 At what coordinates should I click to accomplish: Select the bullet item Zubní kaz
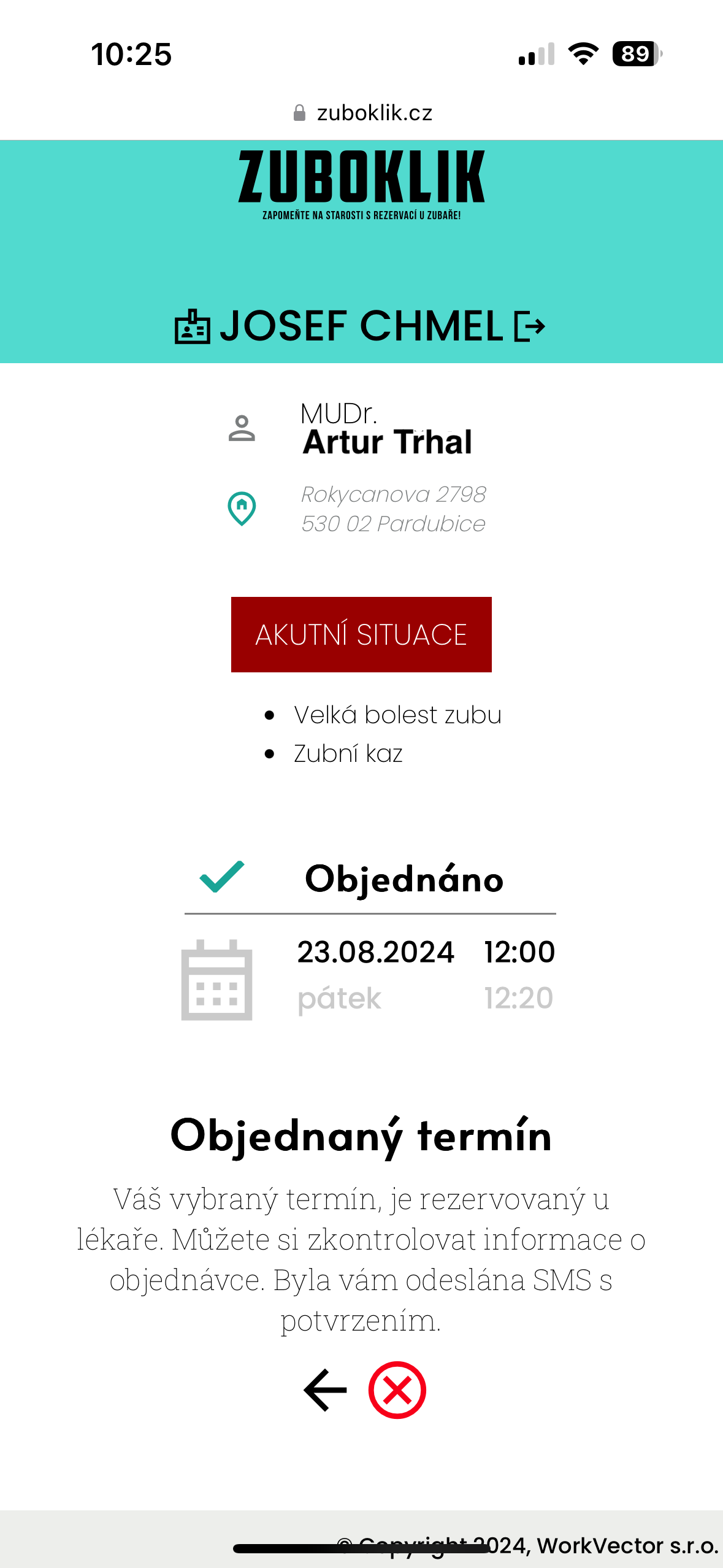coord(348,753)
